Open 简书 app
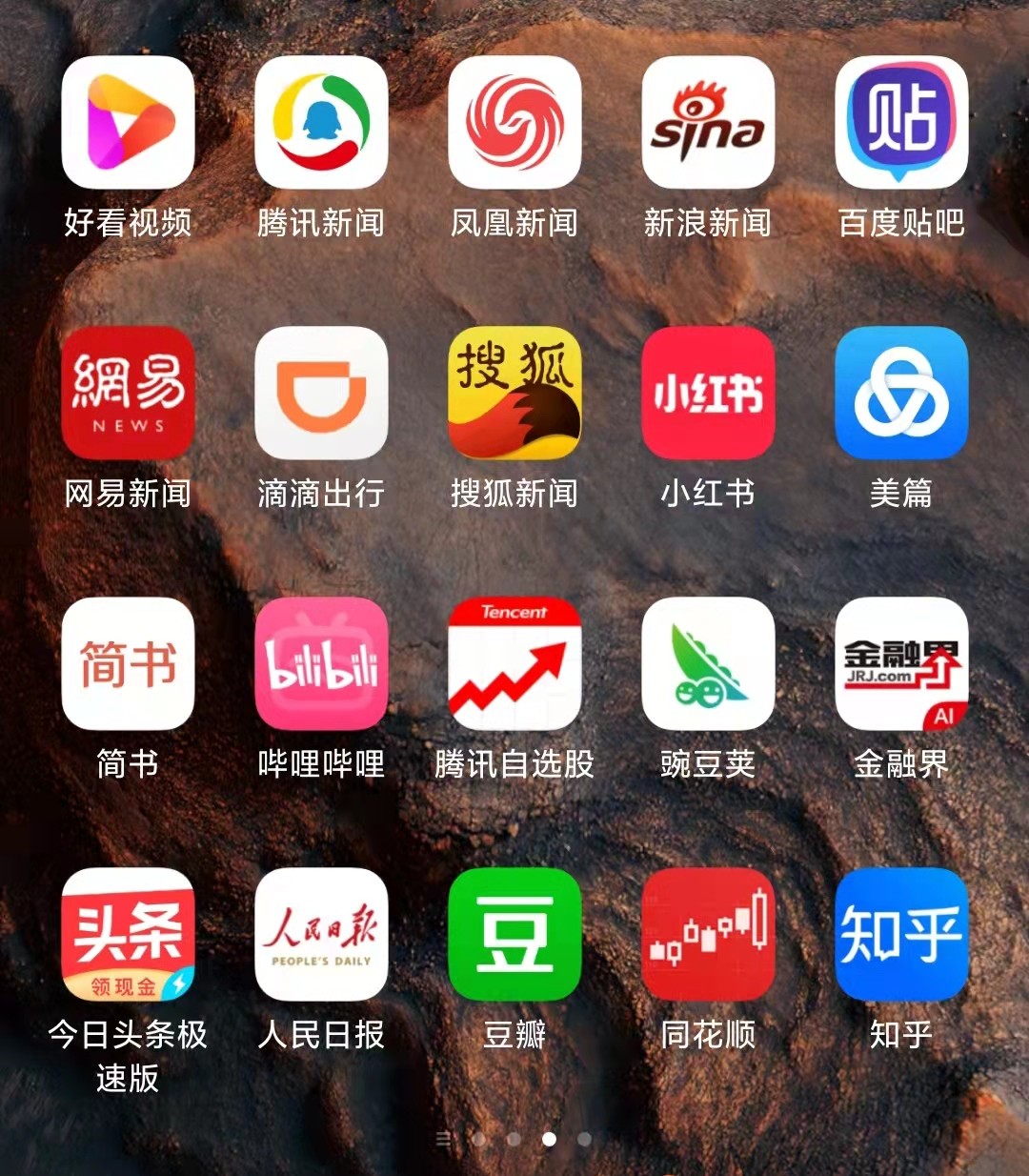The width and height of the screenshot is (1029, 1176). tap(128, 663)
